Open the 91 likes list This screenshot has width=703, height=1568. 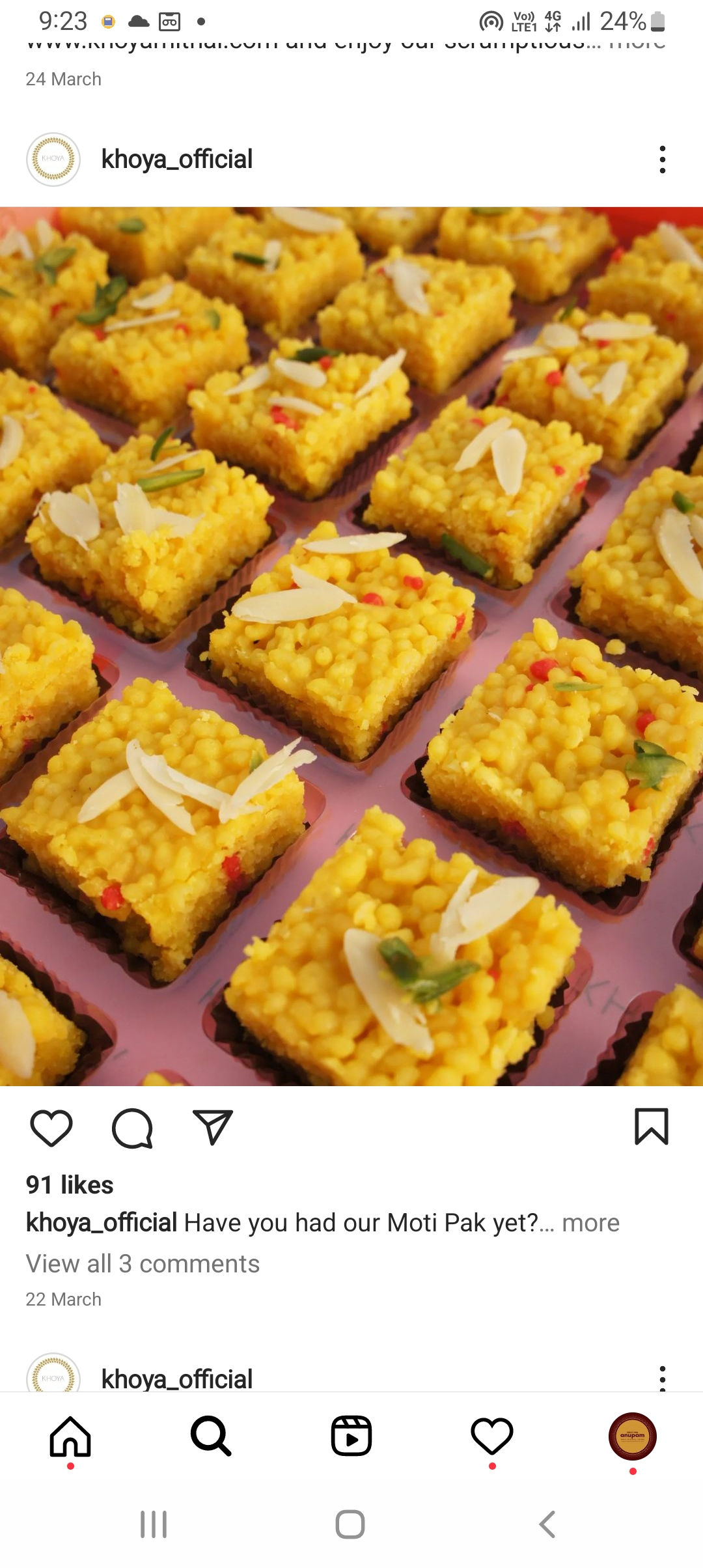click(x=70, y=1185)
